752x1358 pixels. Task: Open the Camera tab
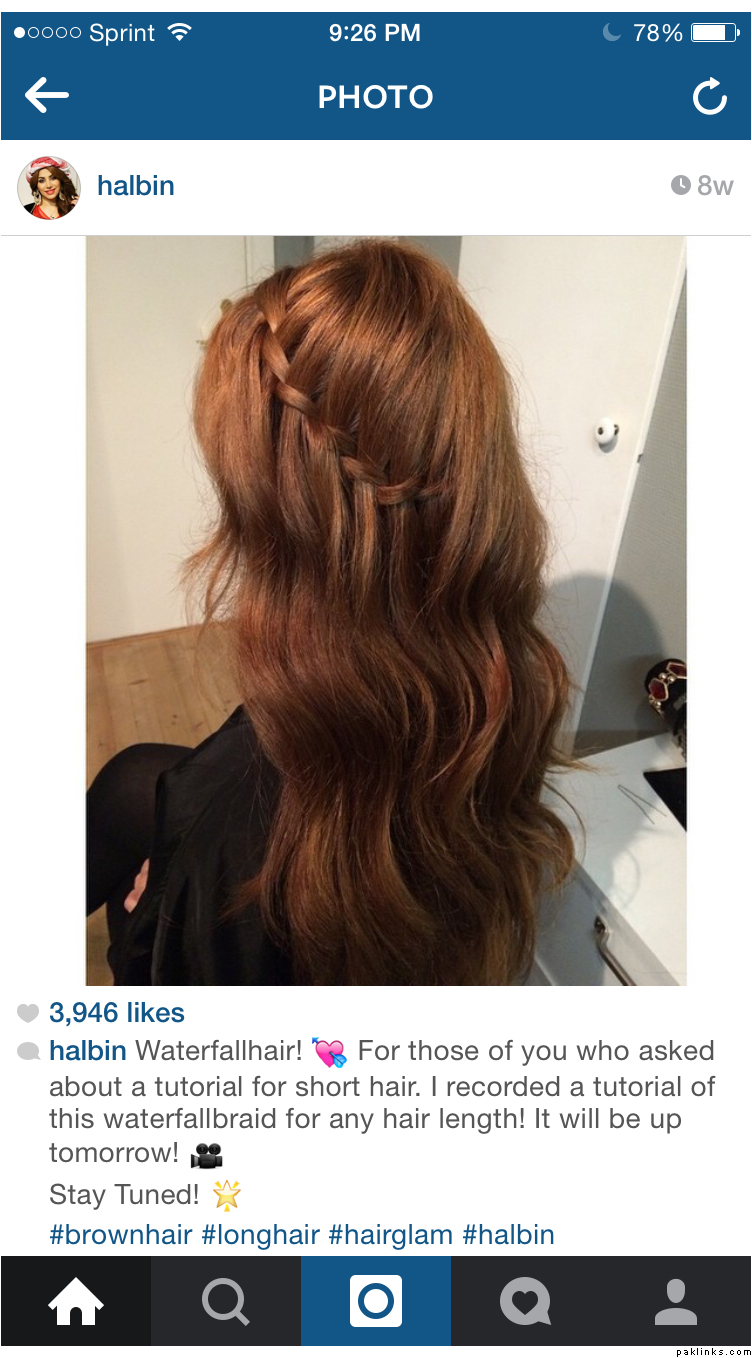pos(376,1302)
